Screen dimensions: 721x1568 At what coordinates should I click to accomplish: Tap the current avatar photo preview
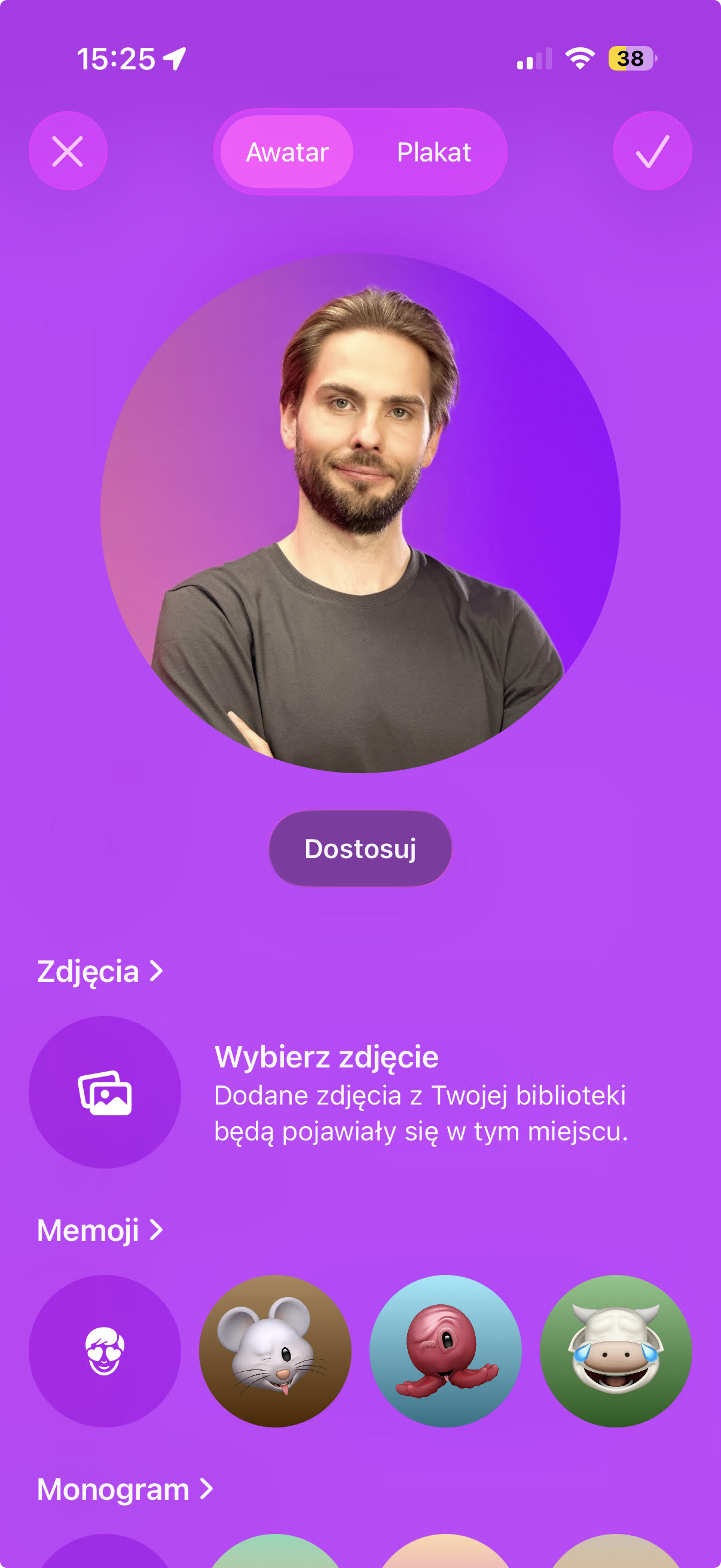click(360, 513)
